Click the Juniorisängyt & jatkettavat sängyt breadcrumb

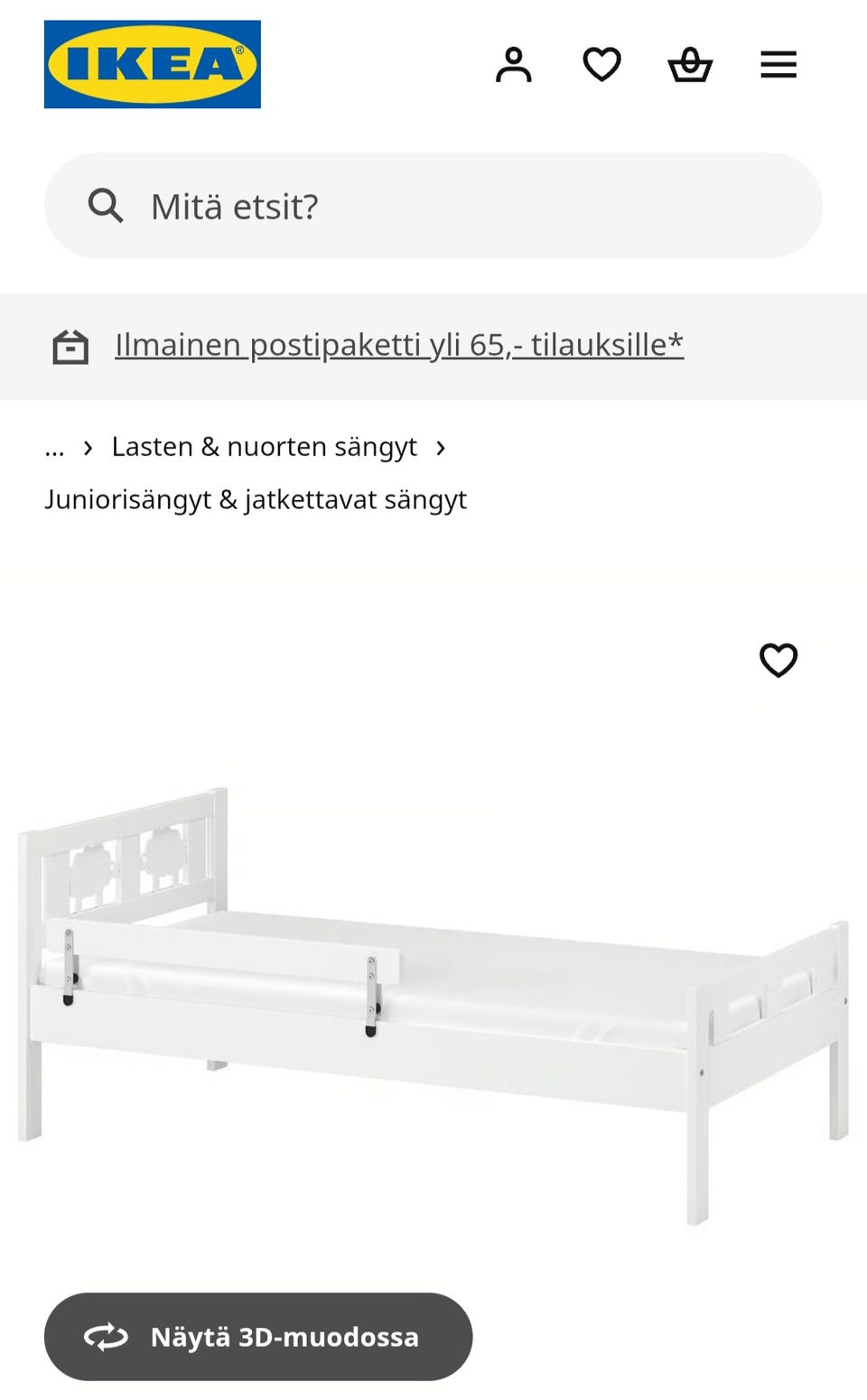coord(256,498)
